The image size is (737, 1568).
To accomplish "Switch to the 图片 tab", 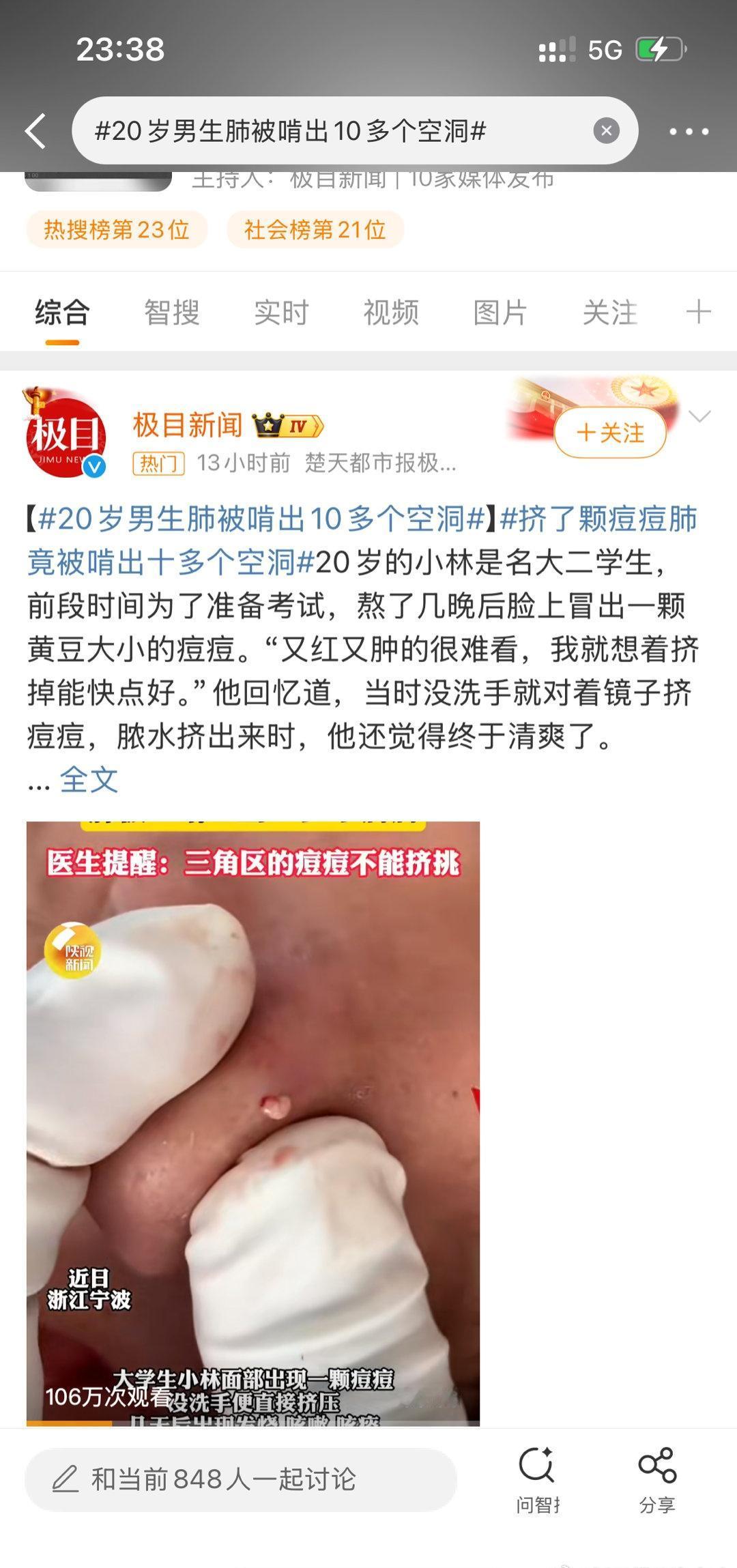I will click(500, 313).
